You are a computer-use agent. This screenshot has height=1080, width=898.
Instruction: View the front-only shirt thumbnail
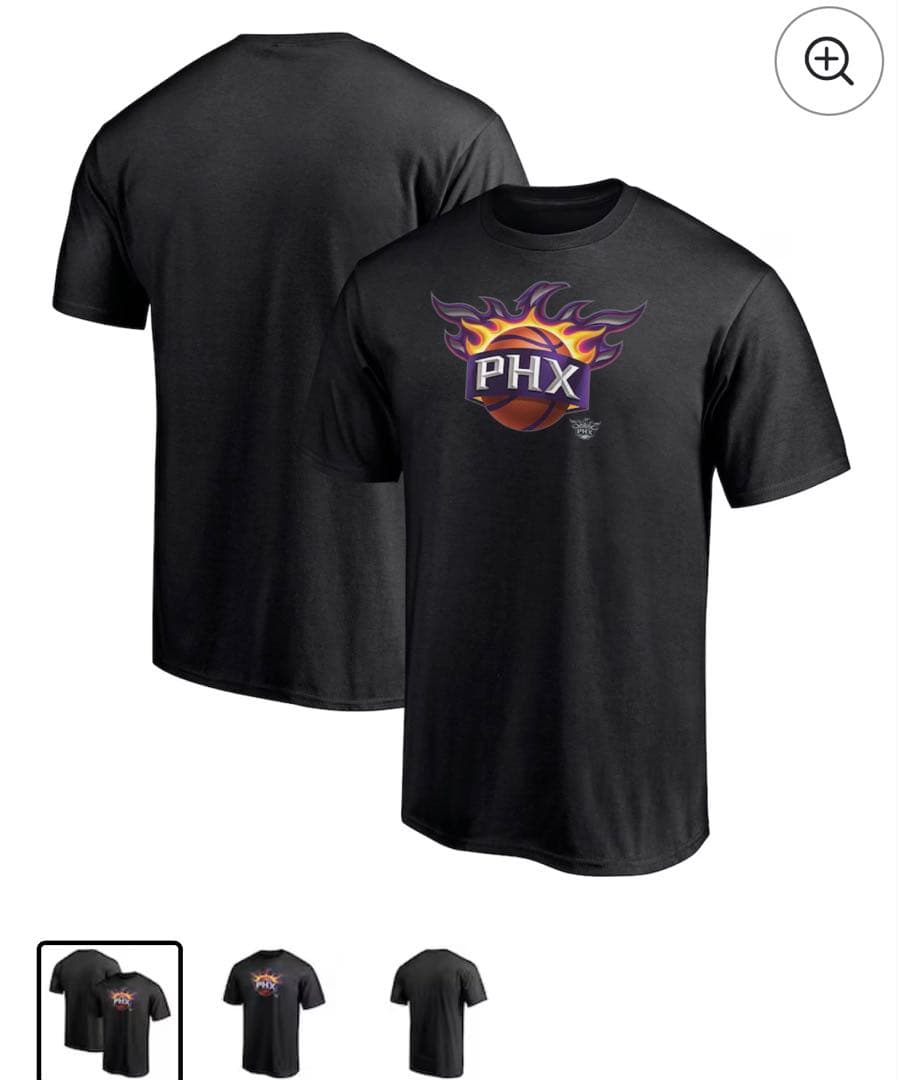pyautogui.click(x=274, y=1011)
